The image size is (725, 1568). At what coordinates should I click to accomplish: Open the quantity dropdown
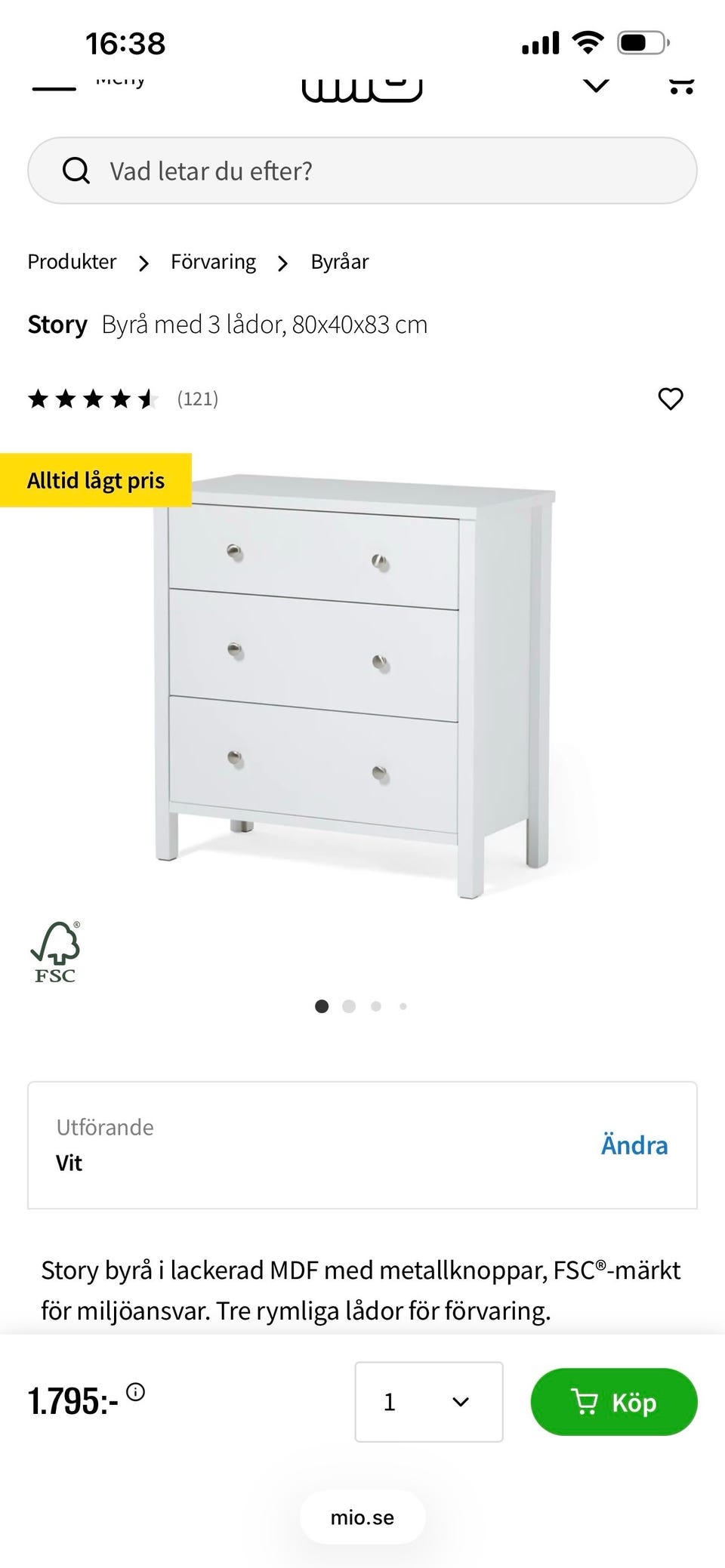pos(427,1401)
